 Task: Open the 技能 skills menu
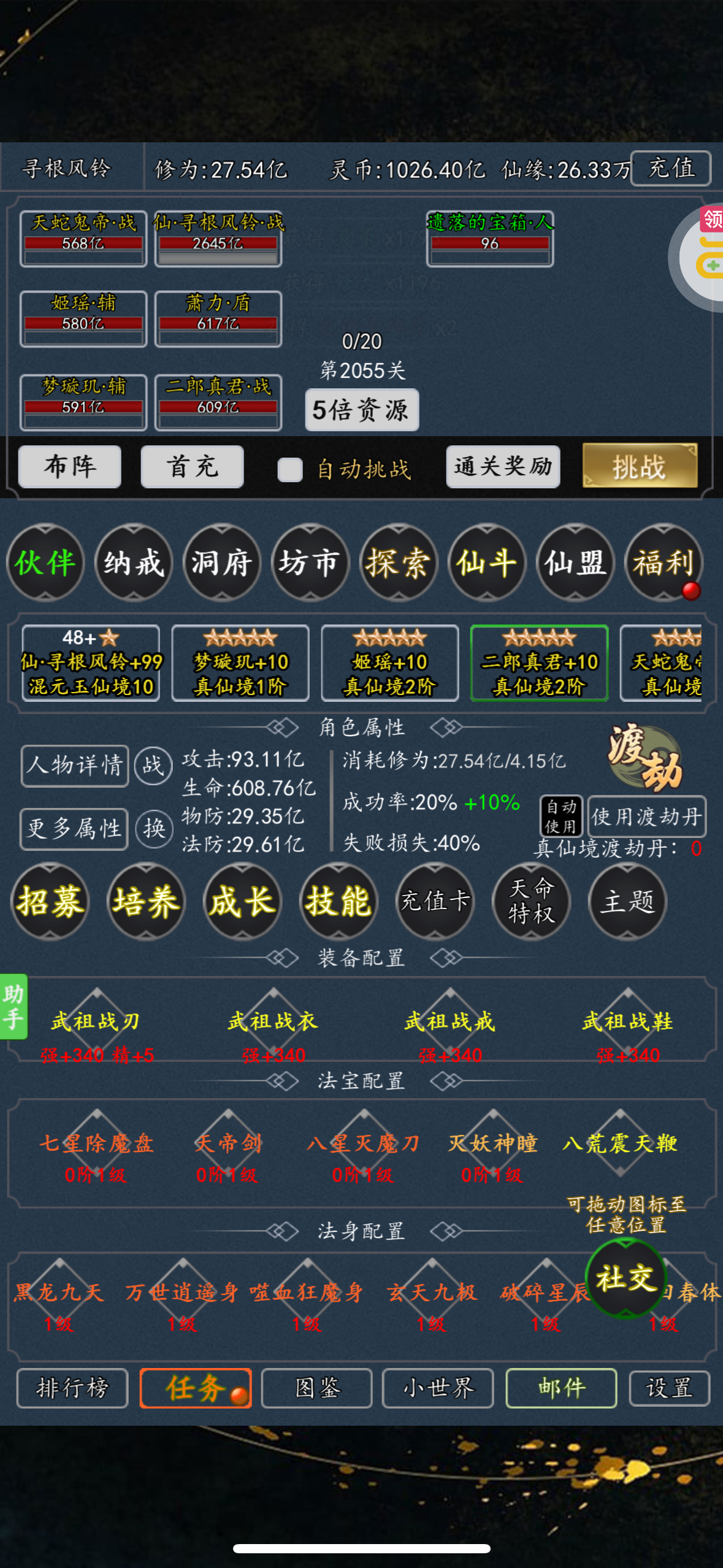tap(339, 901)
